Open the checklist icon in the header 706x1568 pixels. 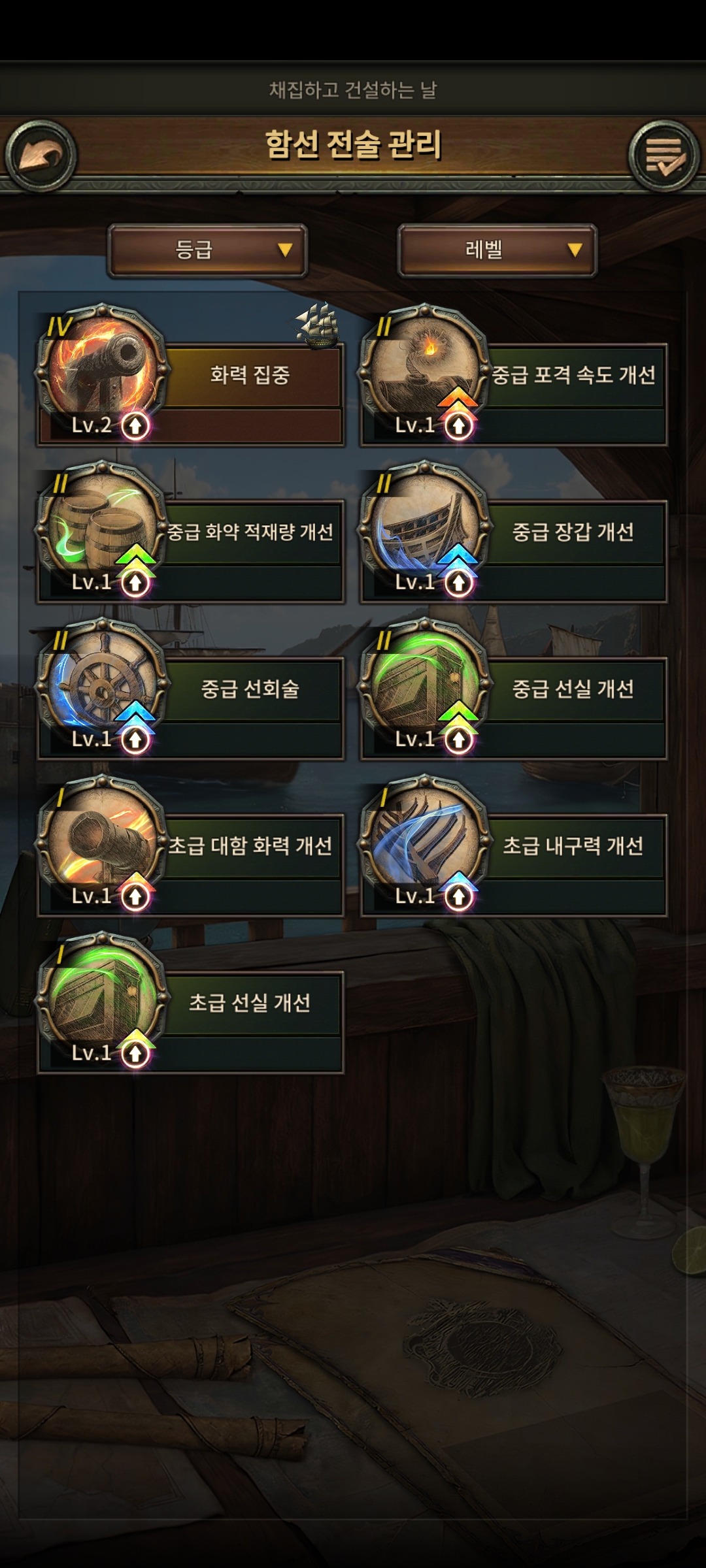click(664, 155)
